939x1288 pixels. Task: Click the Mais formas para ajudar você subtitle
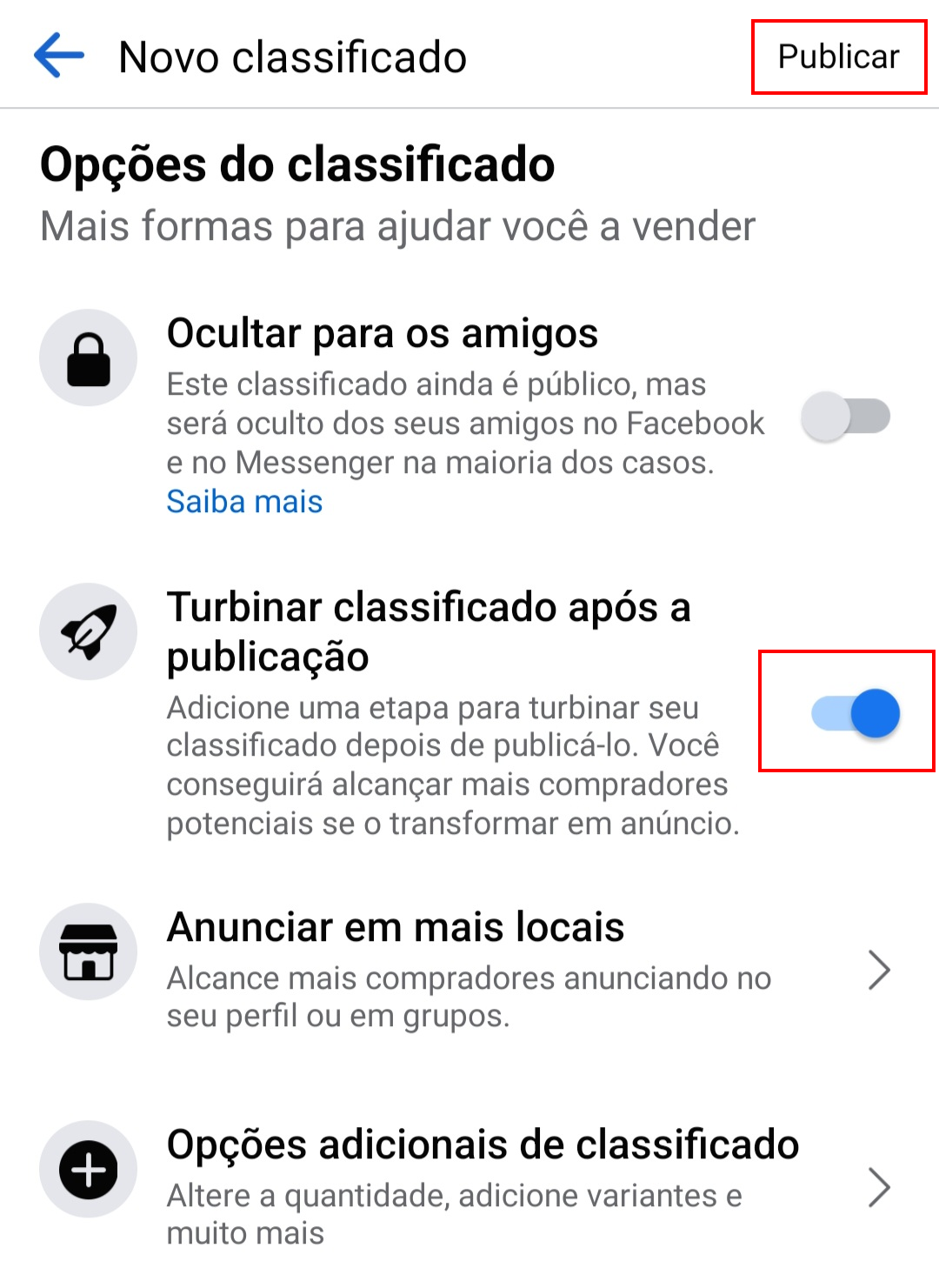click(x=398, y=226)
